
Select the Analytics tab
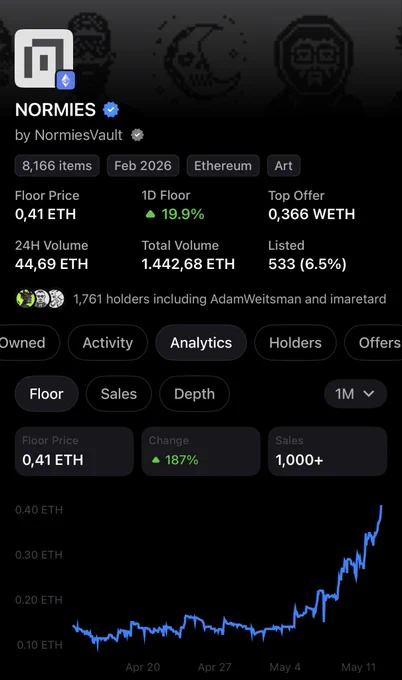coord(201,343)
